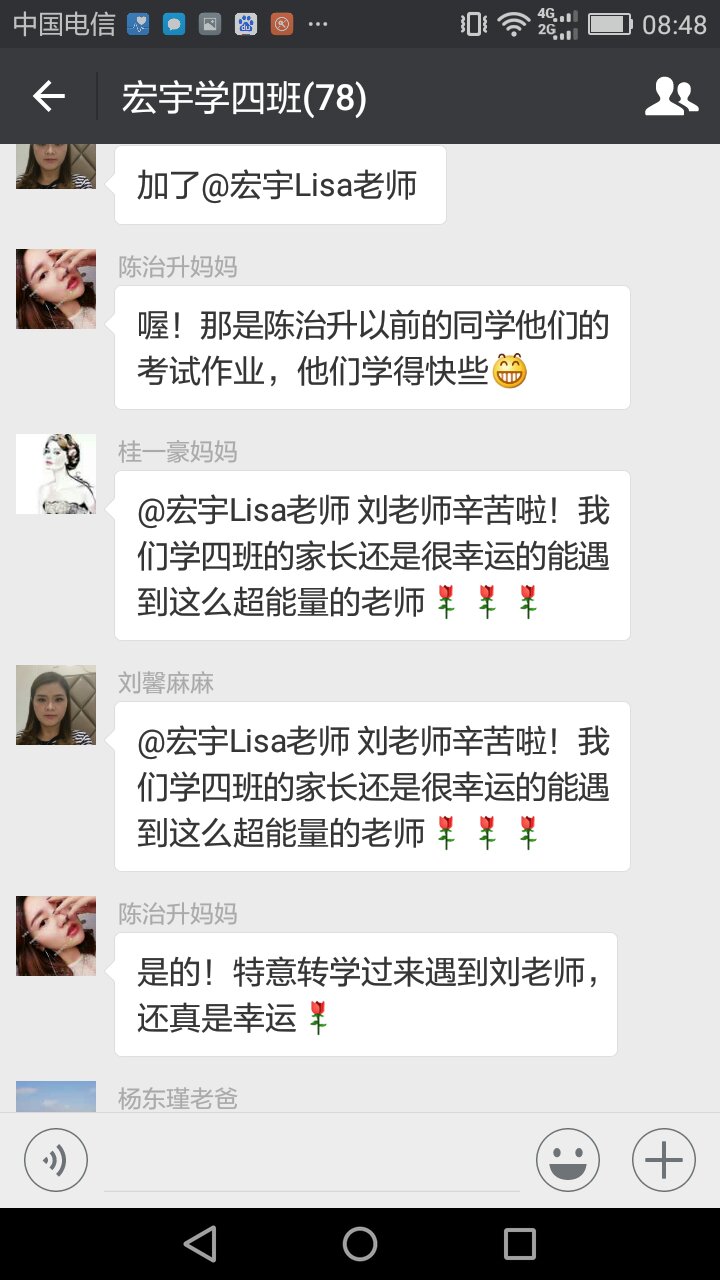This screenshot has height=1280, width=720.
Task: Open 刘馨麻麻's profile avatar
Action: 56,705
